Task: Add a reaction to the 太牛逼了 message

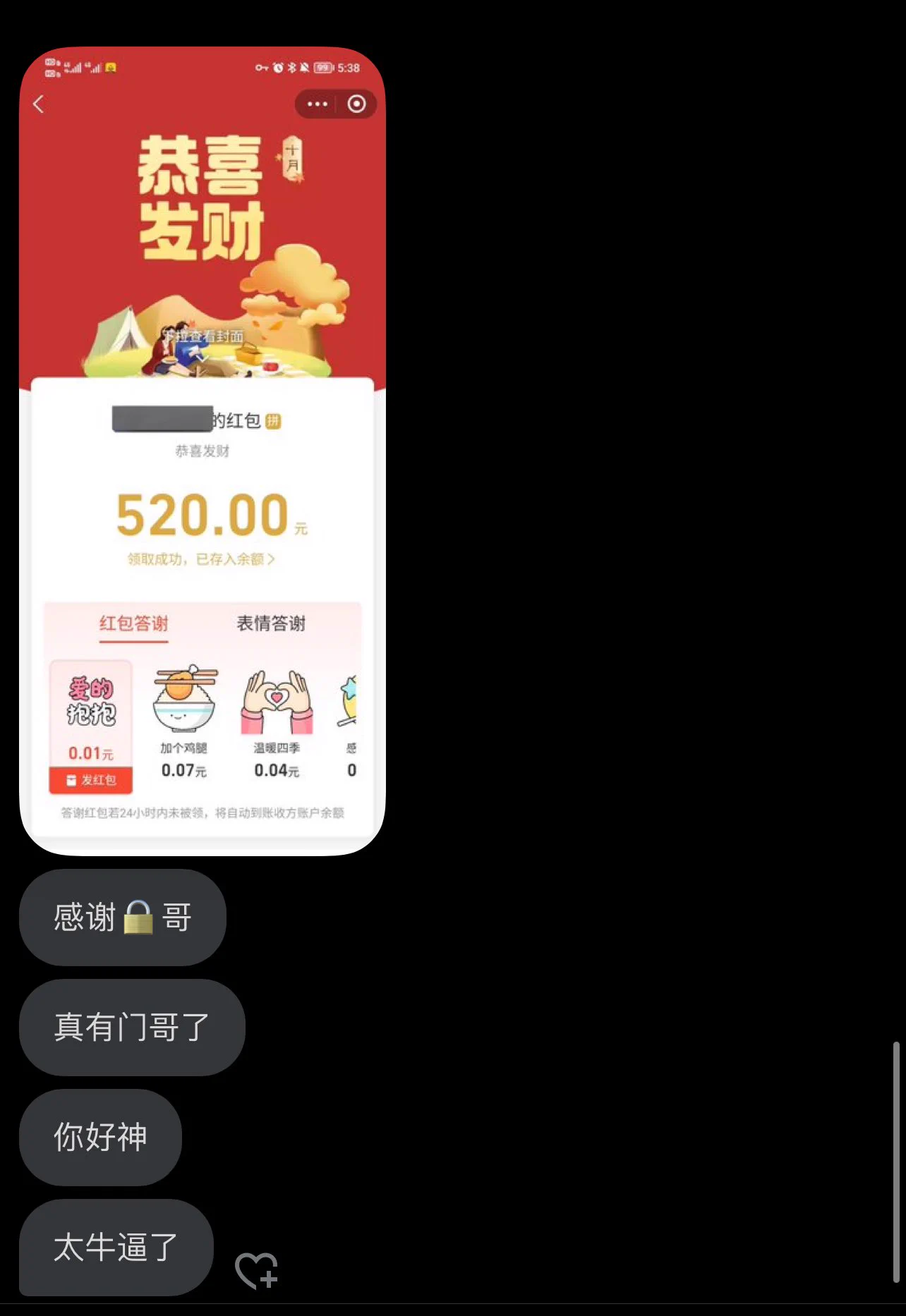Action: coord(256,1270)
